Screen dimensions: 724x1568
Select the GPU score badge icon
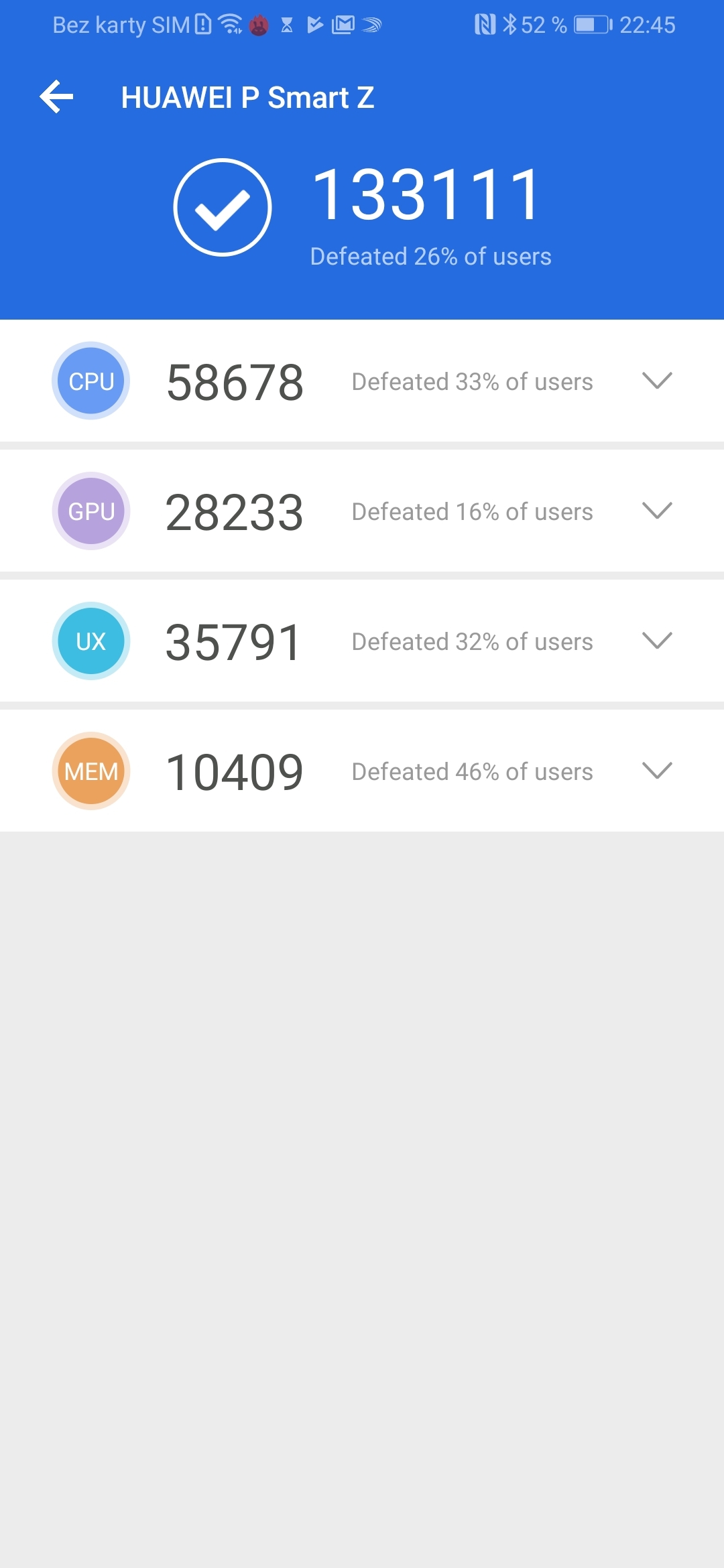[90, 511]
